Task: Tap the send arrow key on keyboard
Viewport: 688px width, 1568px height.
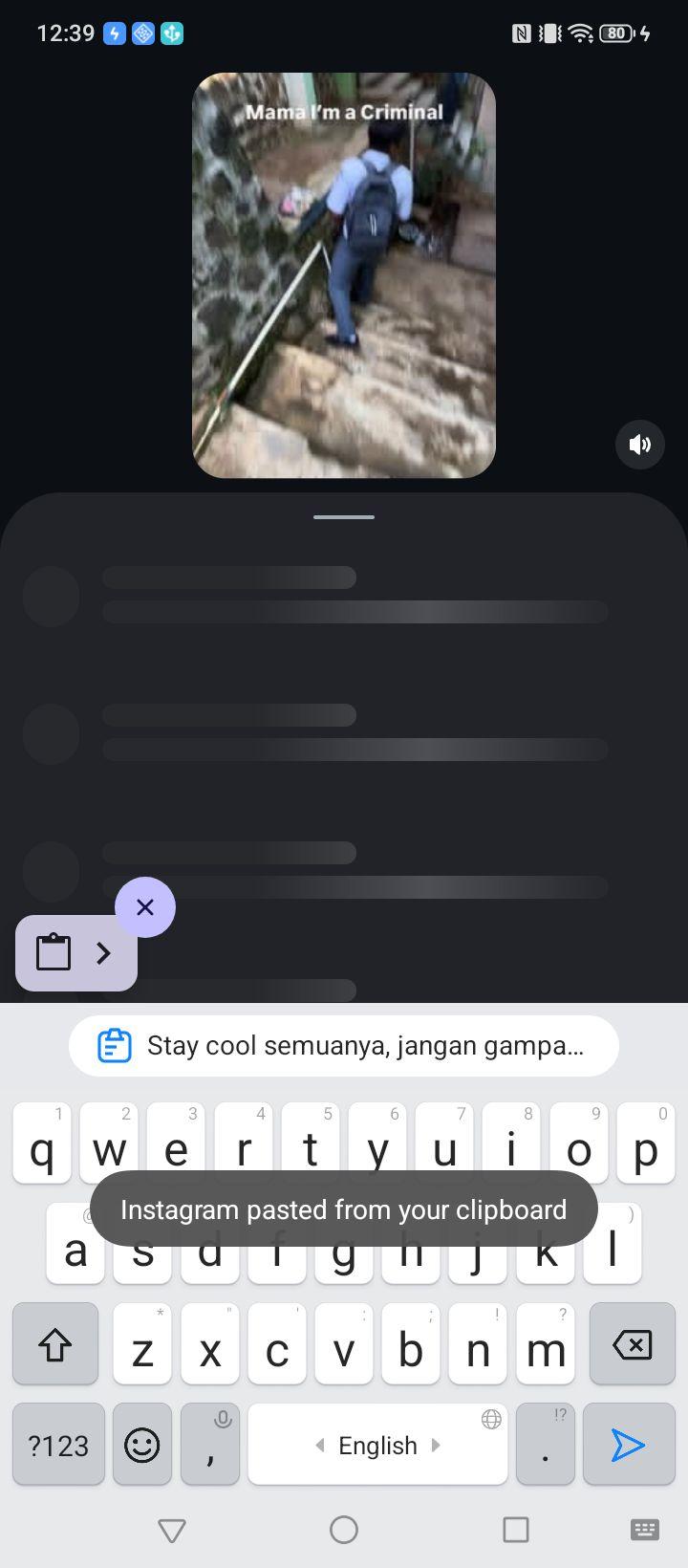Action: (629, 1445)
